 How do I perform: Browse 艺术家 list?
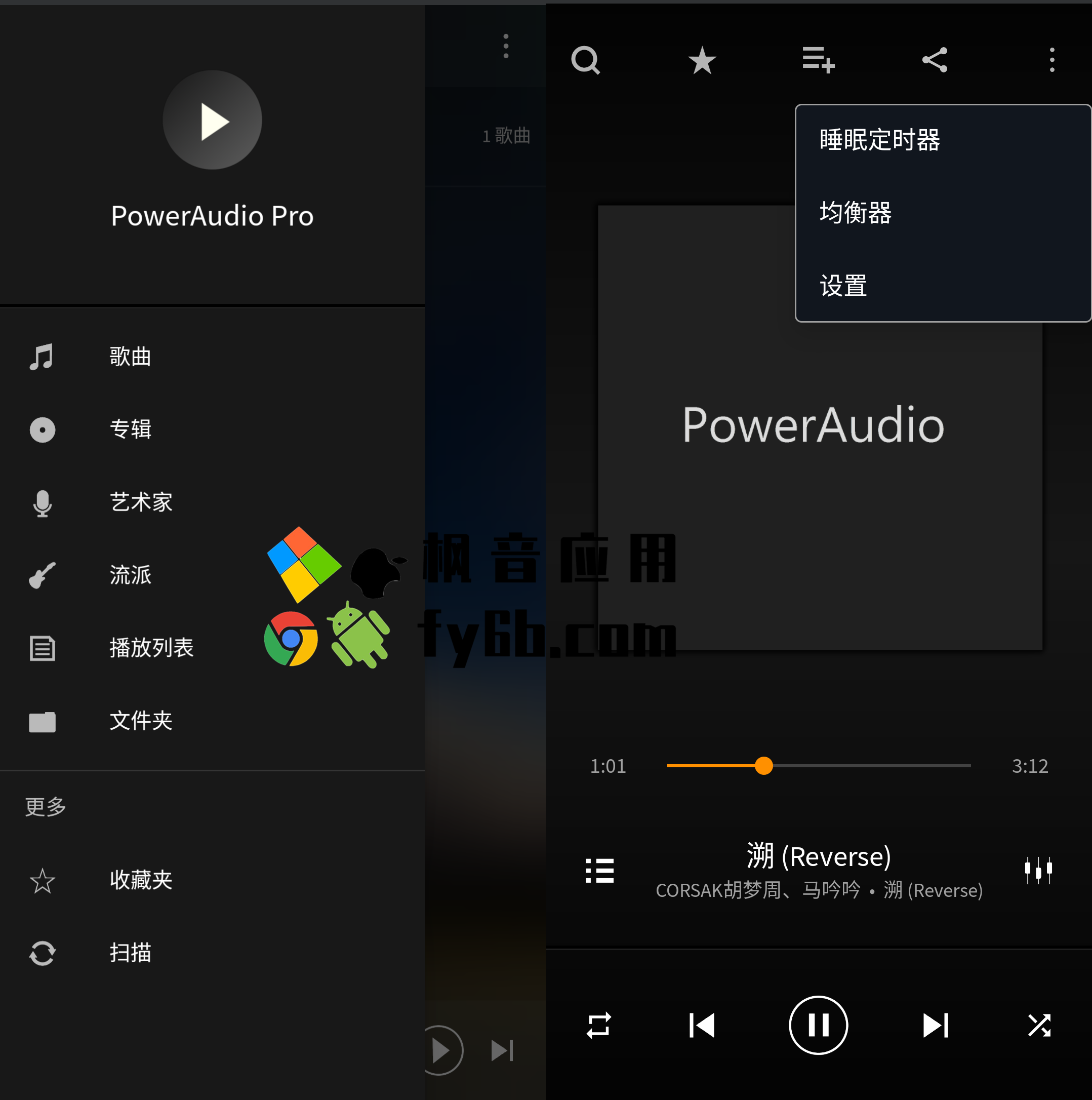pyautogui.click(x=141, y=502)
